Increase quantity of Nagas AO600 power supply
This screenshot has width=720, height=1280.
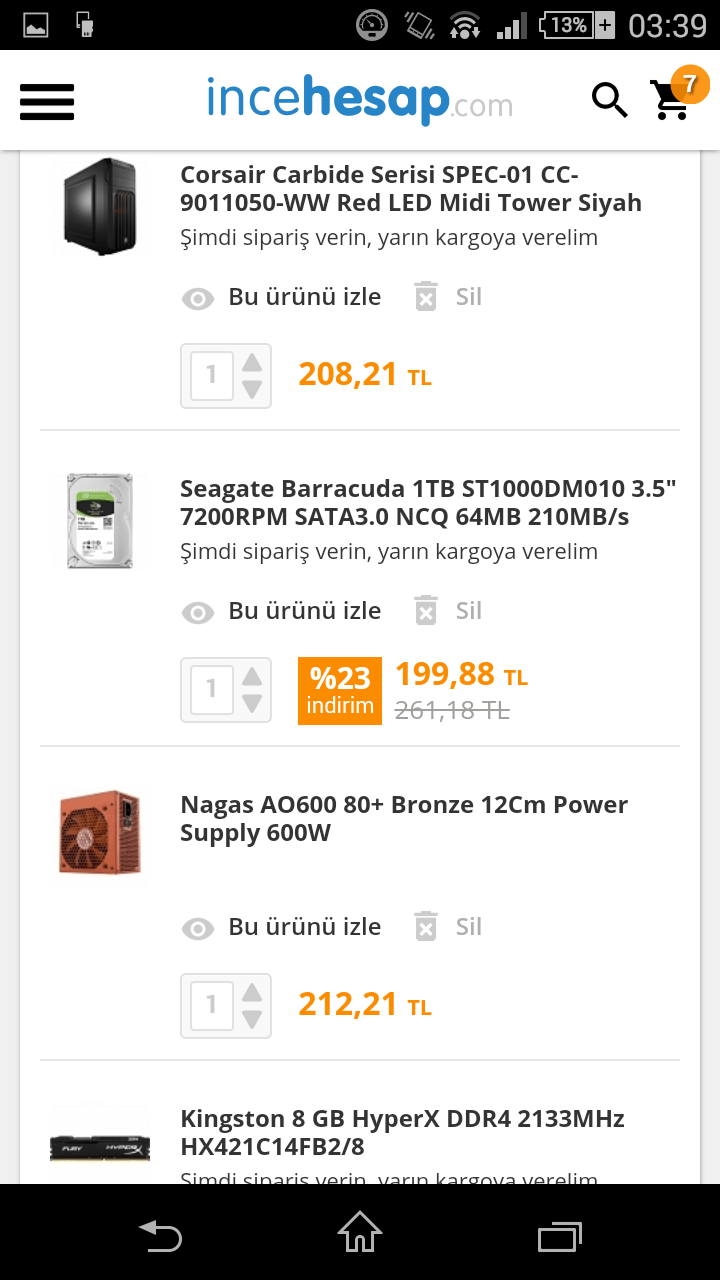(x=252, y=992)
